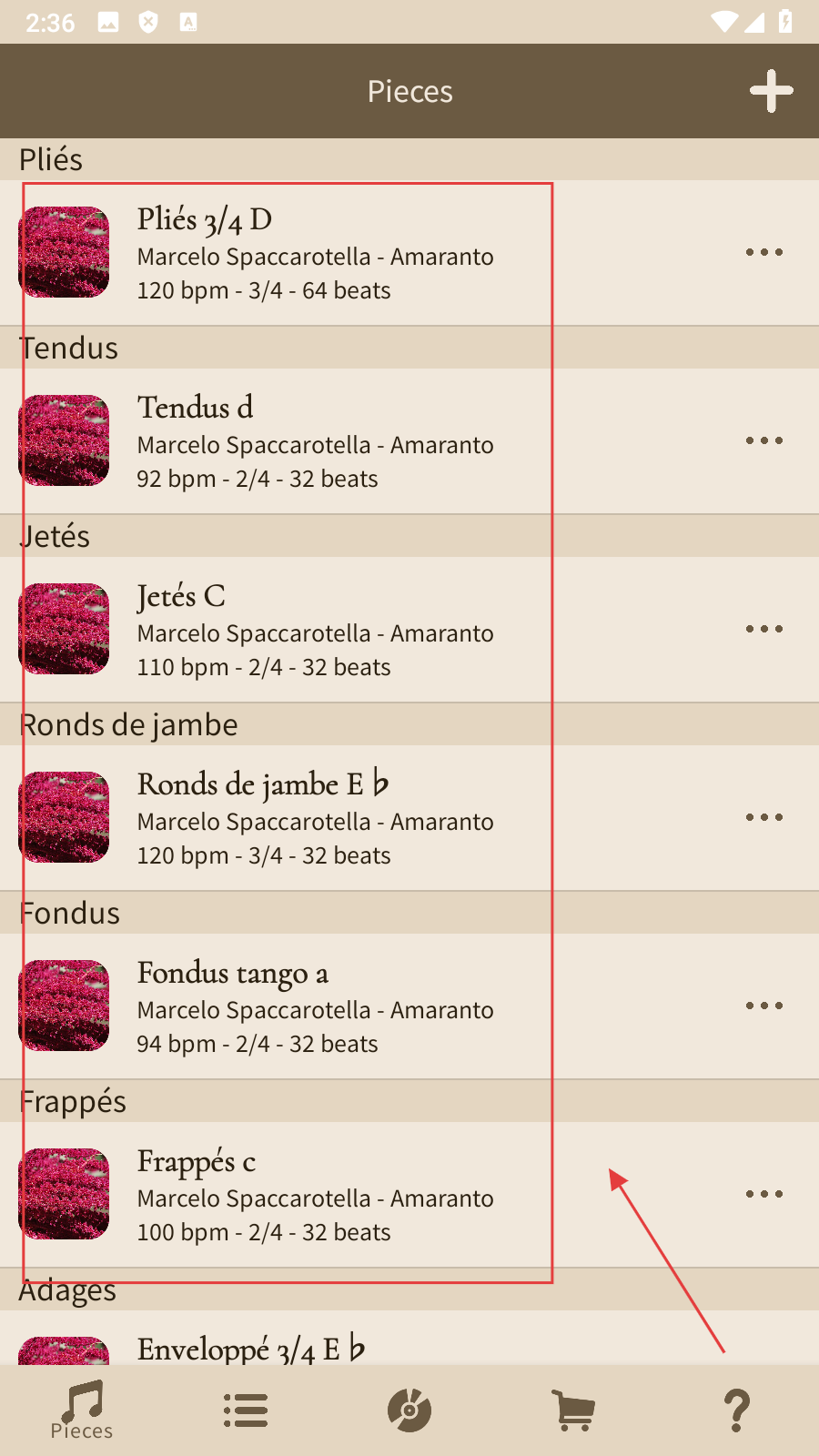This screenshot has width=819, height=1456.
Task: Select the Tendus d piece
Action: [x=314, y=441]
